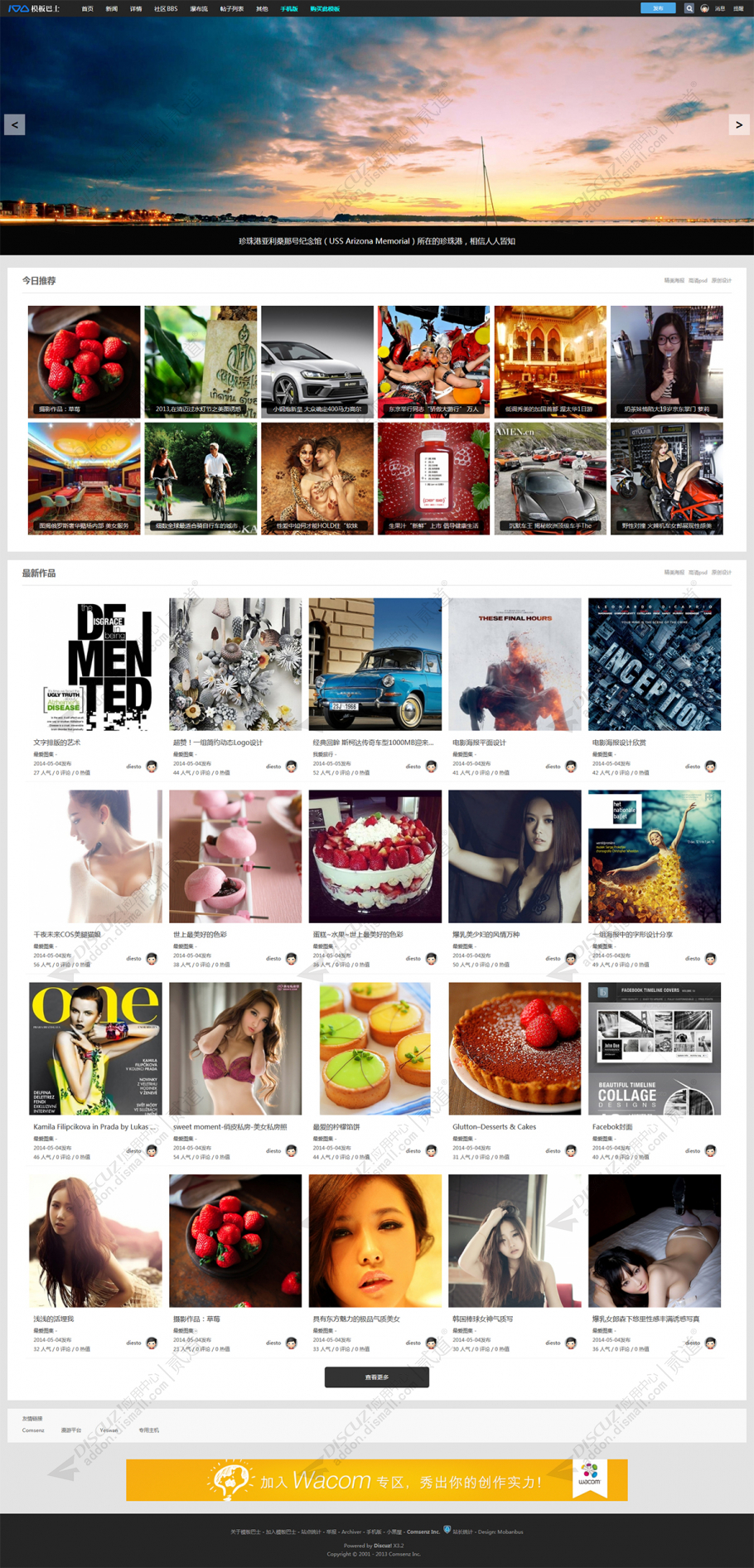The height and width of the screenshot is (1568, 754).
Task: Open the Comsenz friendly link
Action: pos(33,1430)
